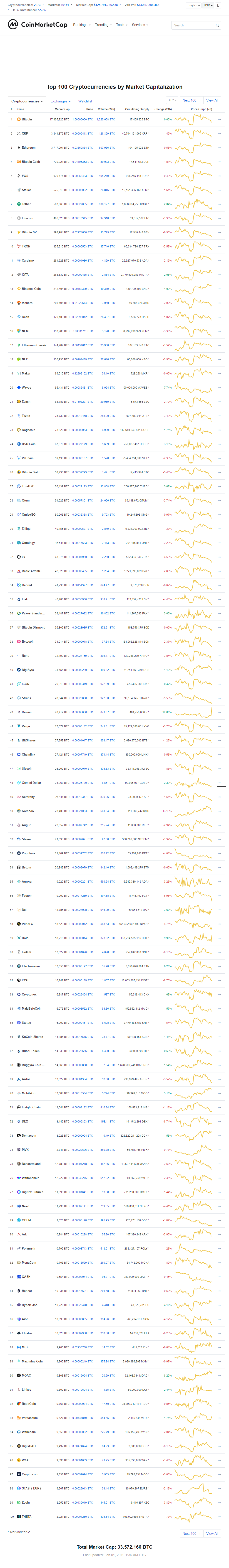Sort the table by Market Cap
This screenshot has height=1568, width=229.
point(62,109)
